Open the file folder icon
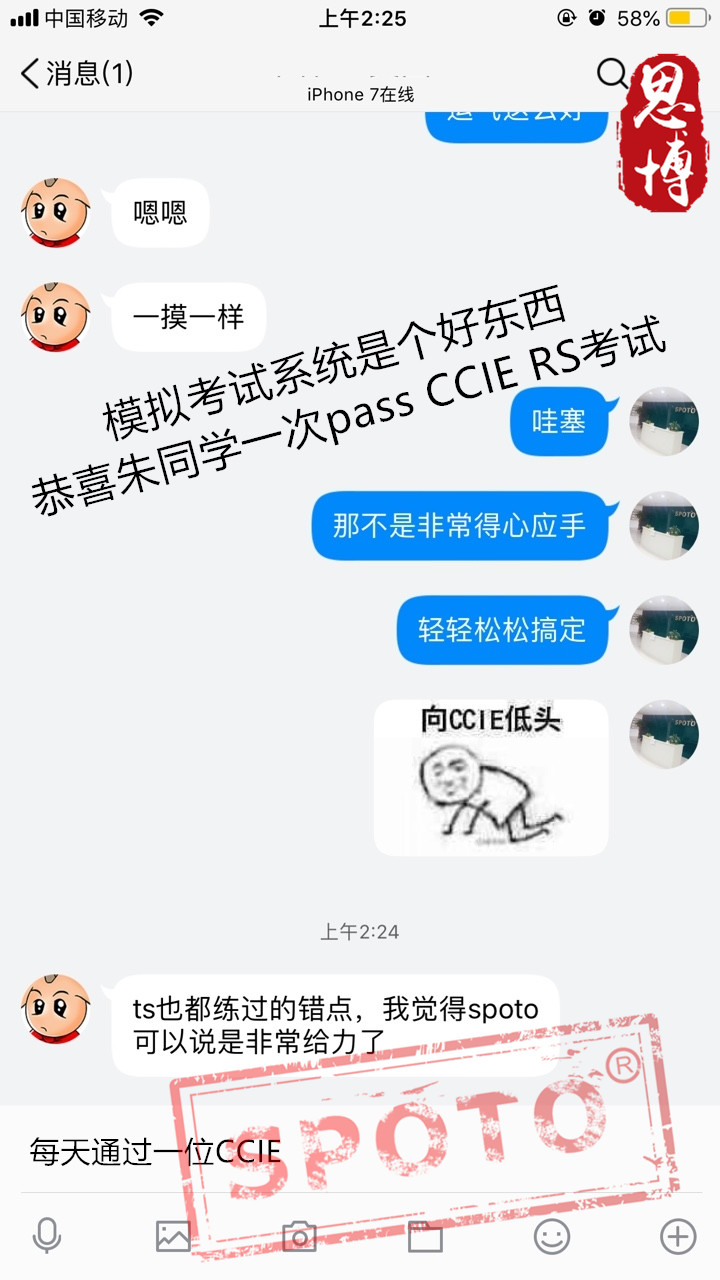 click(425, 1237)
